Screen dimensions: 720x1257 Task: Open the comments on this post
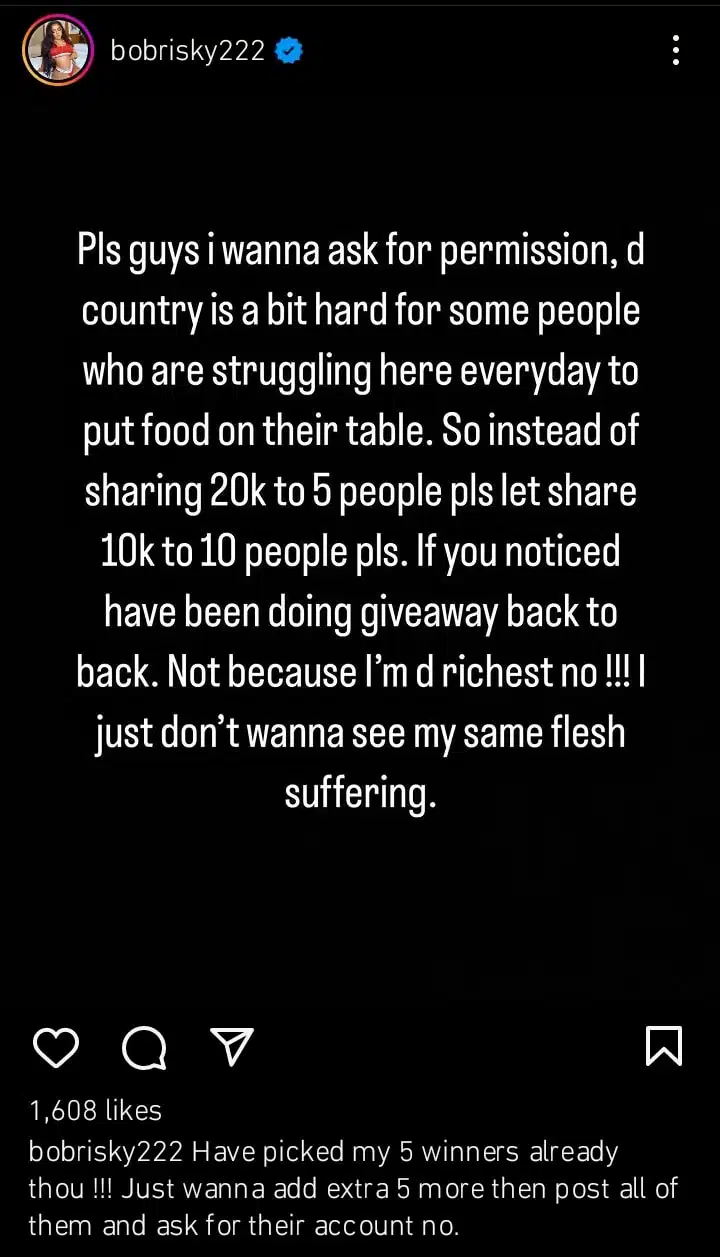144,1047
